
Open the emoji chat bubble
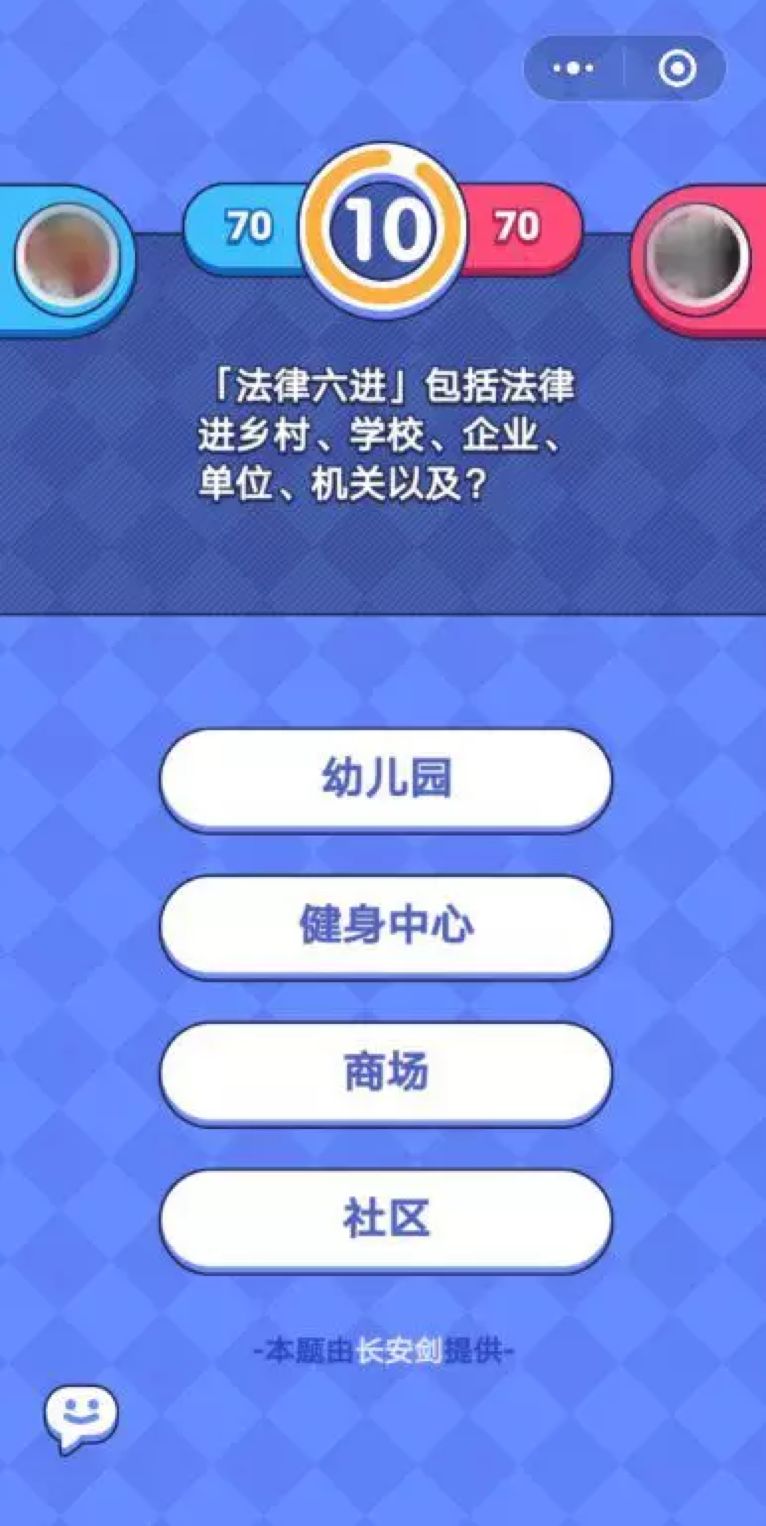[x=80, y=1416]
